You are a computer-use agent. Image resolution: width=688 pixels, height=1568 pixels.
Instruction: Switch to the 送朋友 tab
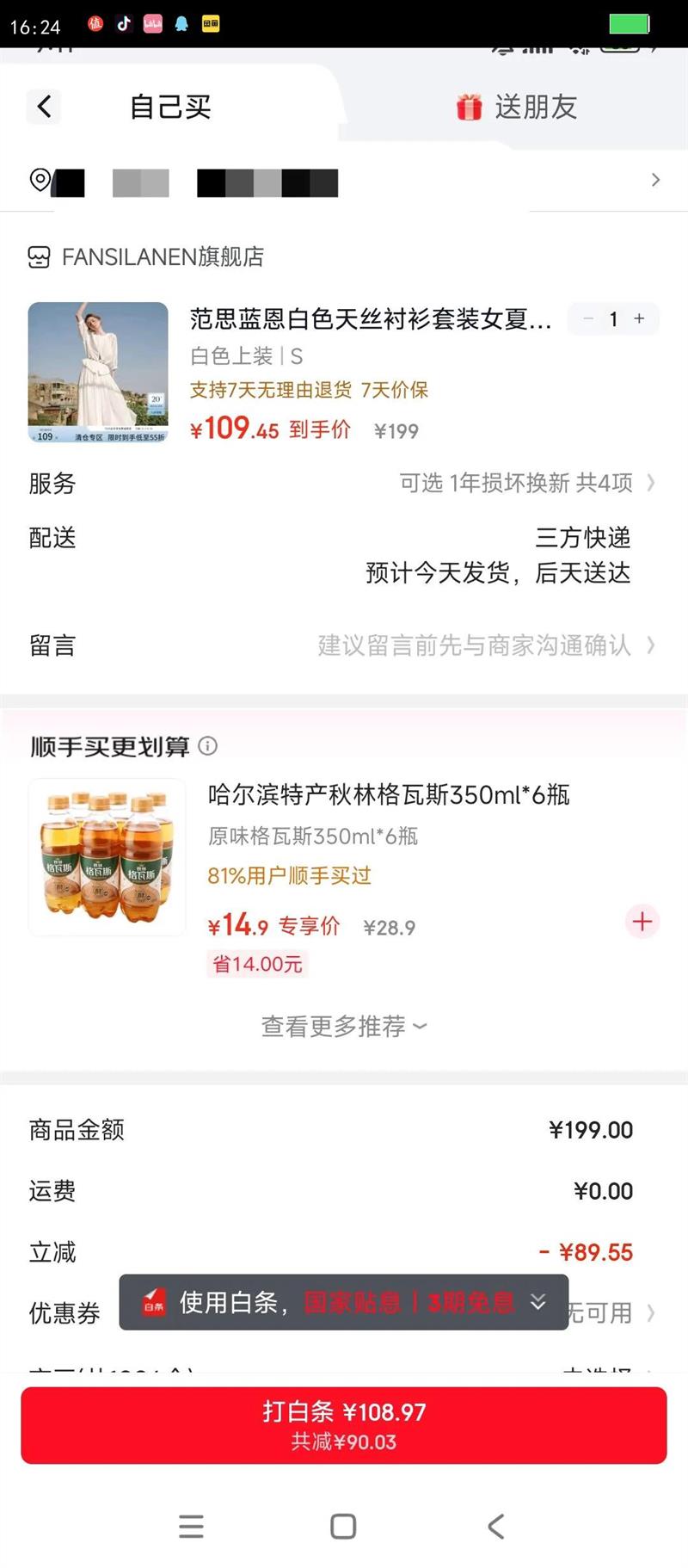click(x=517, y=108)
